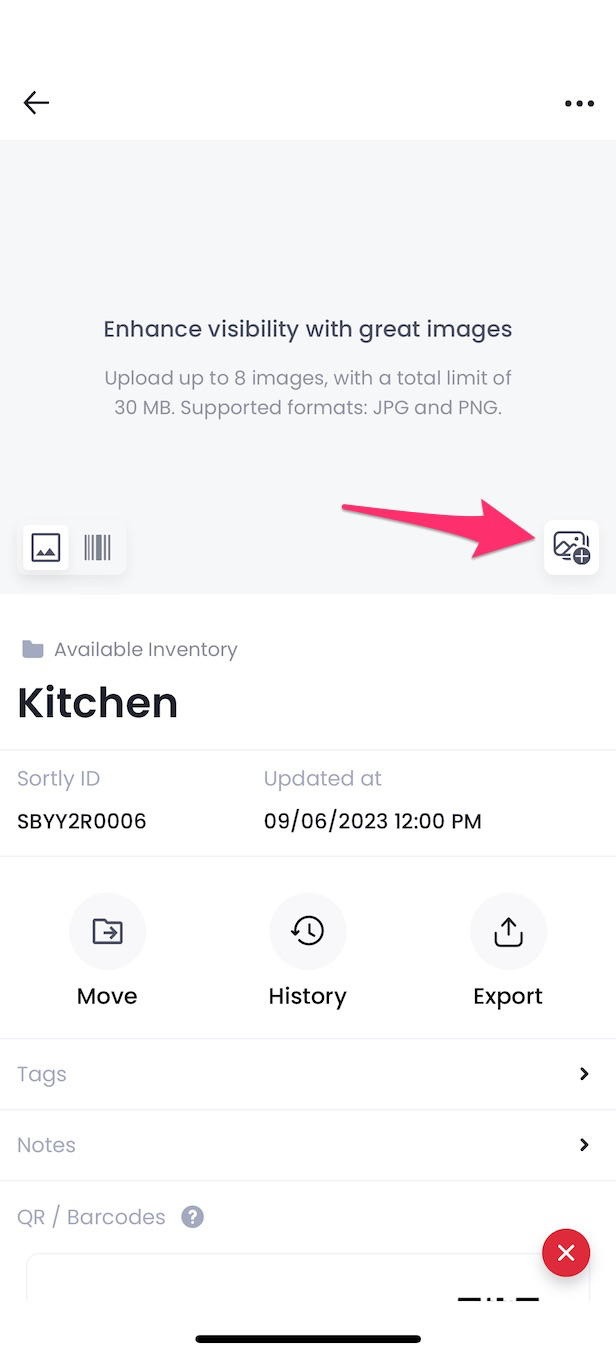Tap the add image icon
This screenshot has height=1346, width=616.
click(571, 547)
